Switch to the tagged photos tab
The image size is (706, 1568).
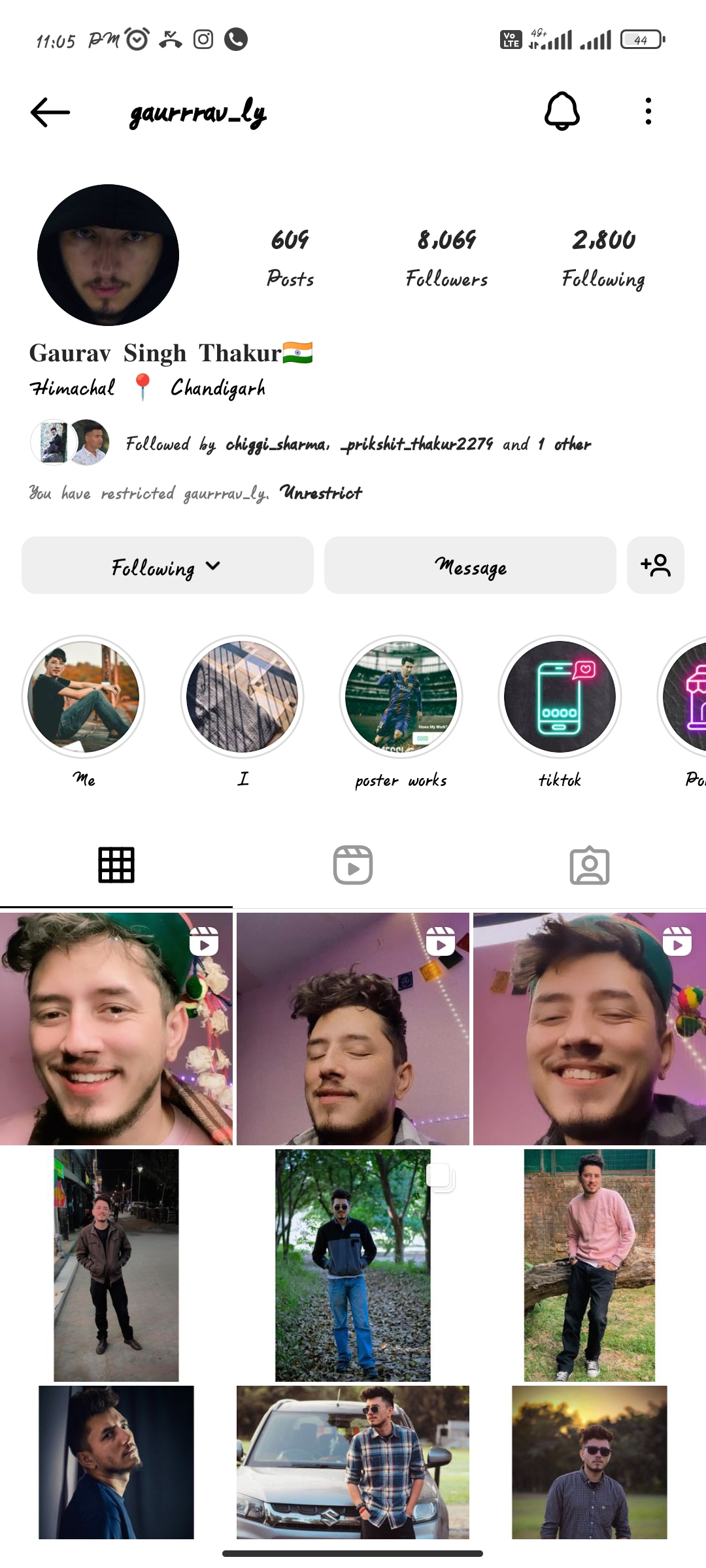pos(589,865)
